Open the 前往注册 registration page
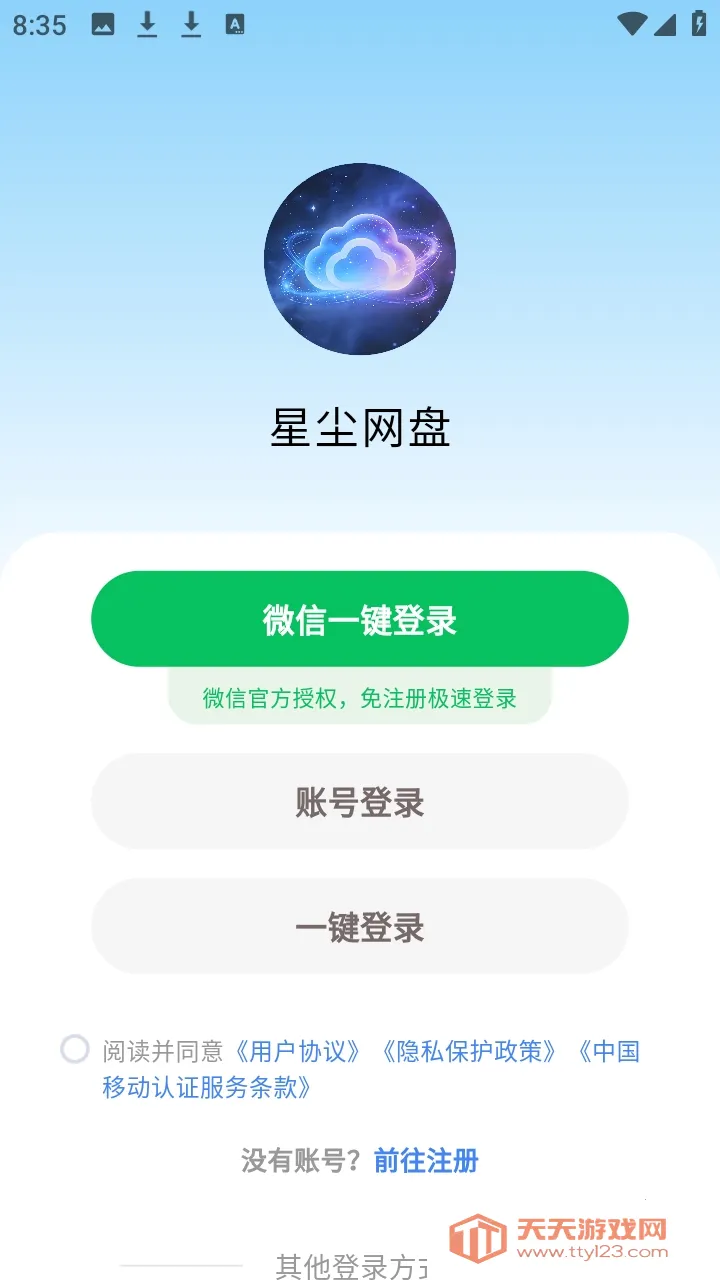720x1280 pixels. [x=425, y=1162]
